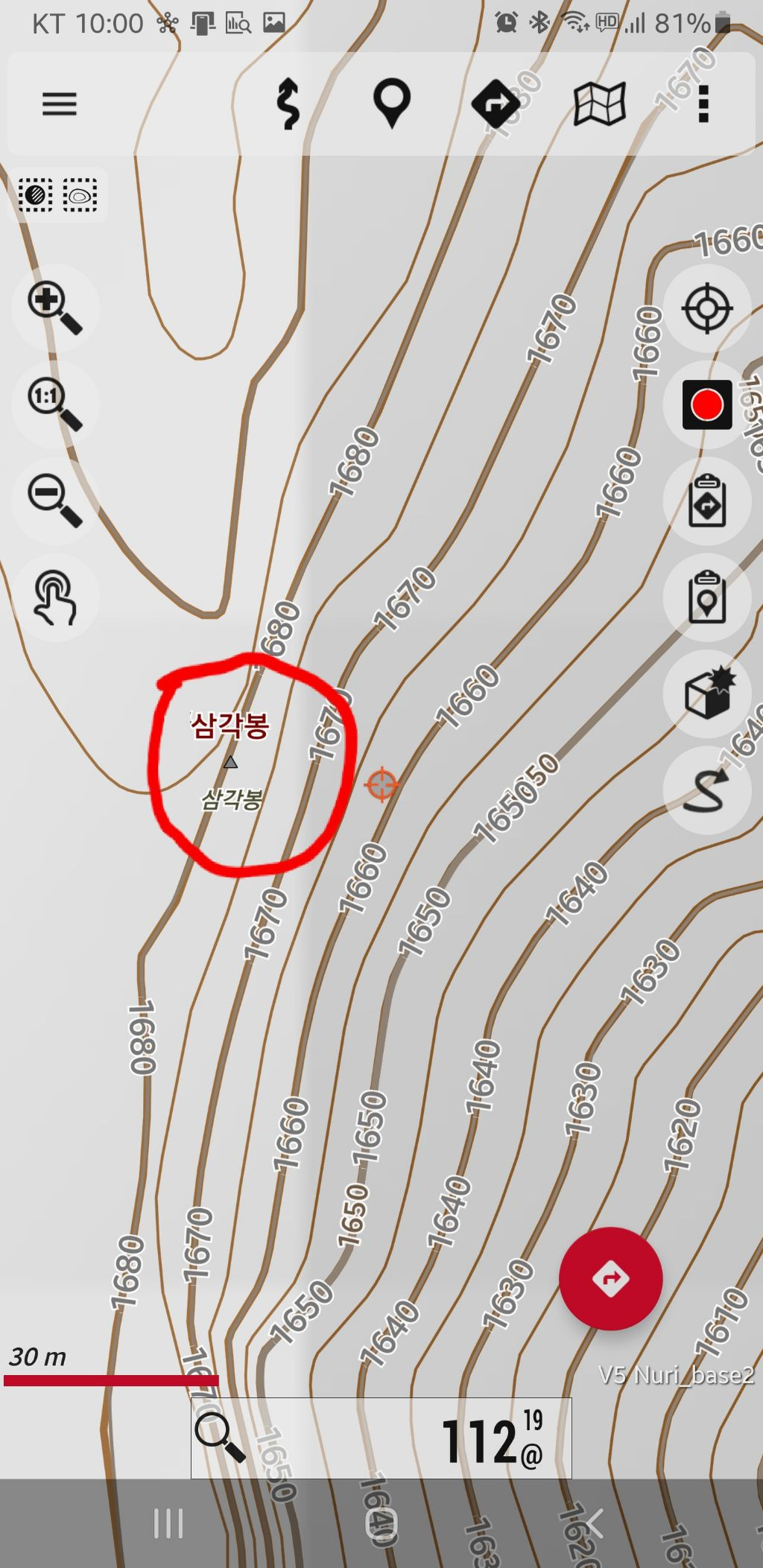Viewport: 763px width, 1568px height.
Task: Start track recording with red button
Action: 707,405
